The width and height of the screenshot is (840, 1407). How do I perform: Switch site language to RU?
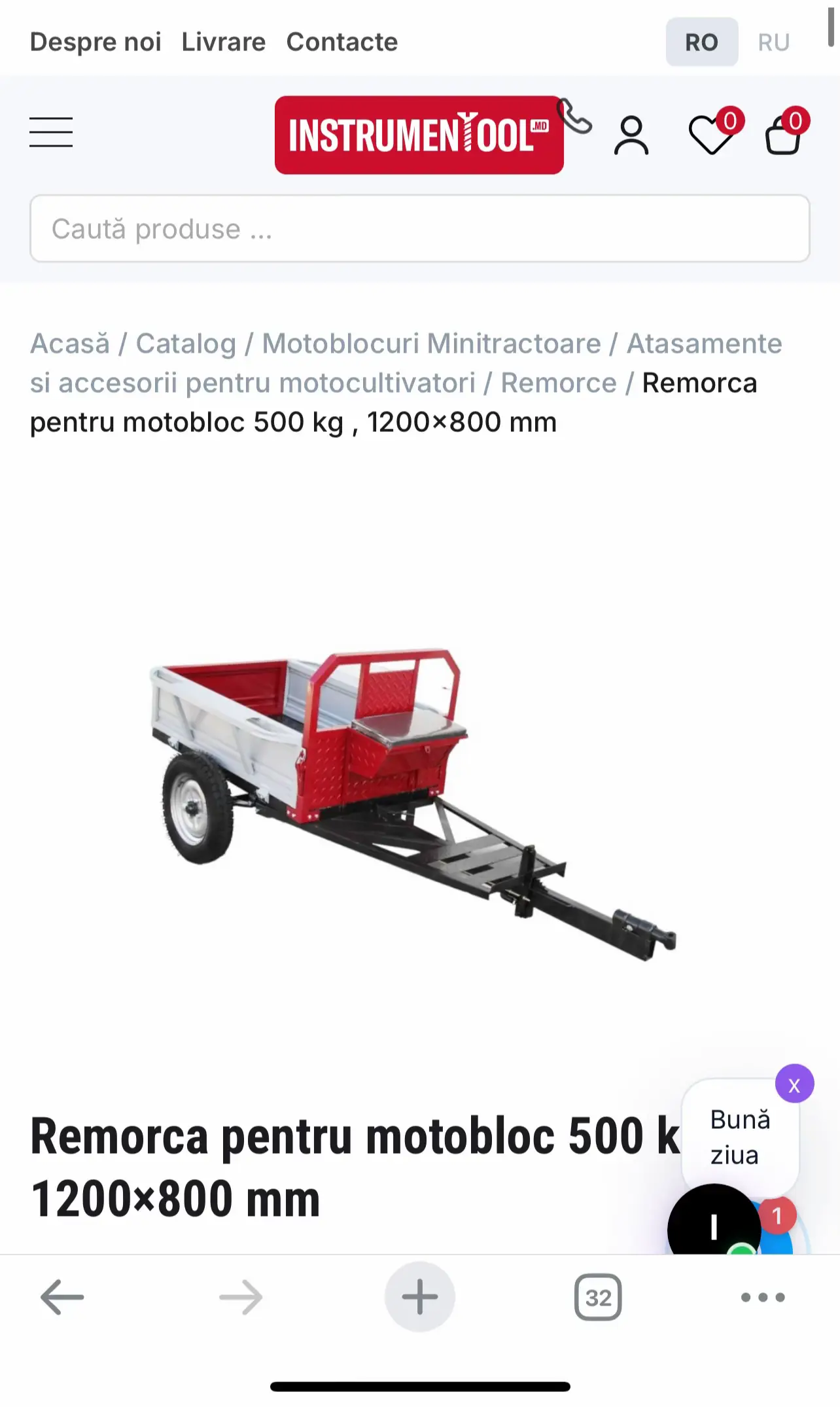coord(774,43)
